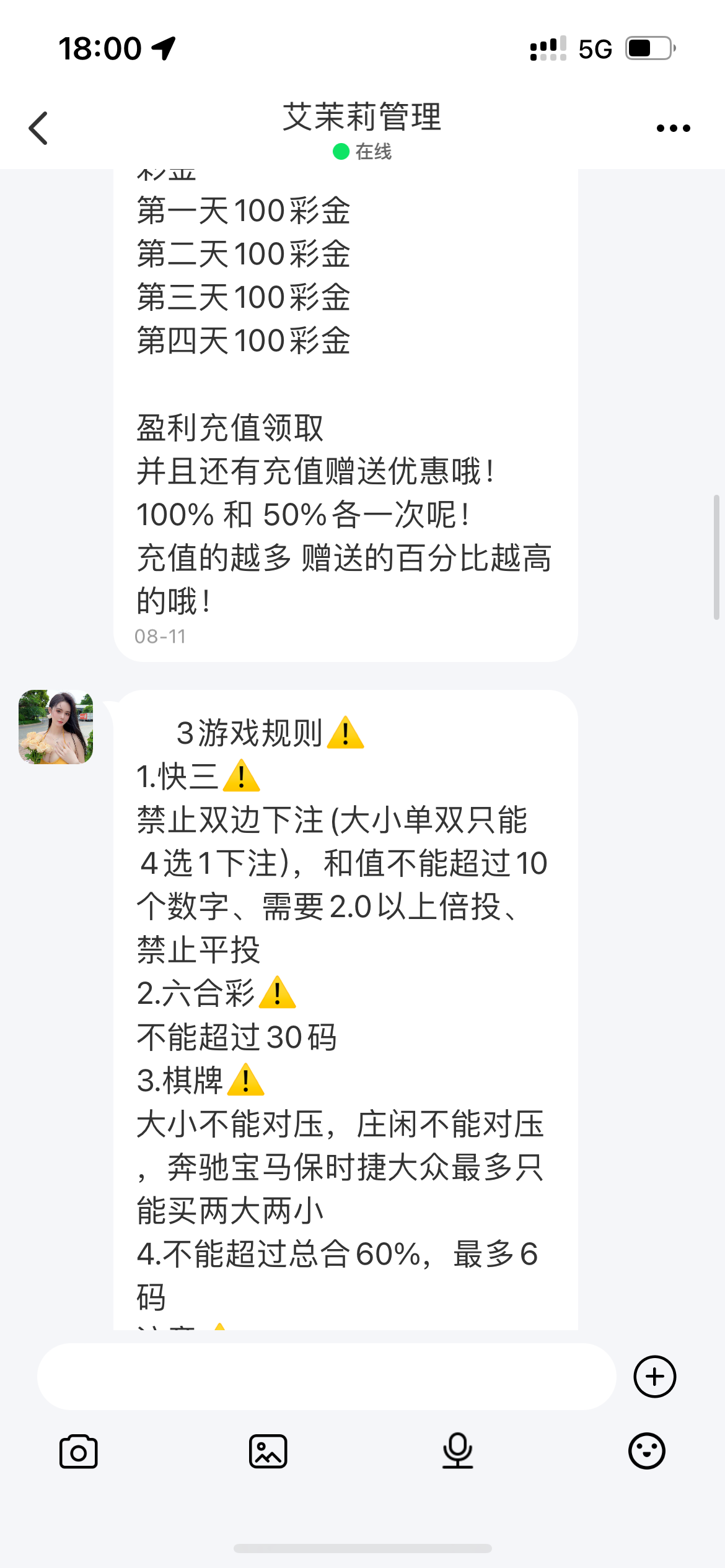Open the emoji picker
This screenshot has height=1568, width=725.
646,1451
